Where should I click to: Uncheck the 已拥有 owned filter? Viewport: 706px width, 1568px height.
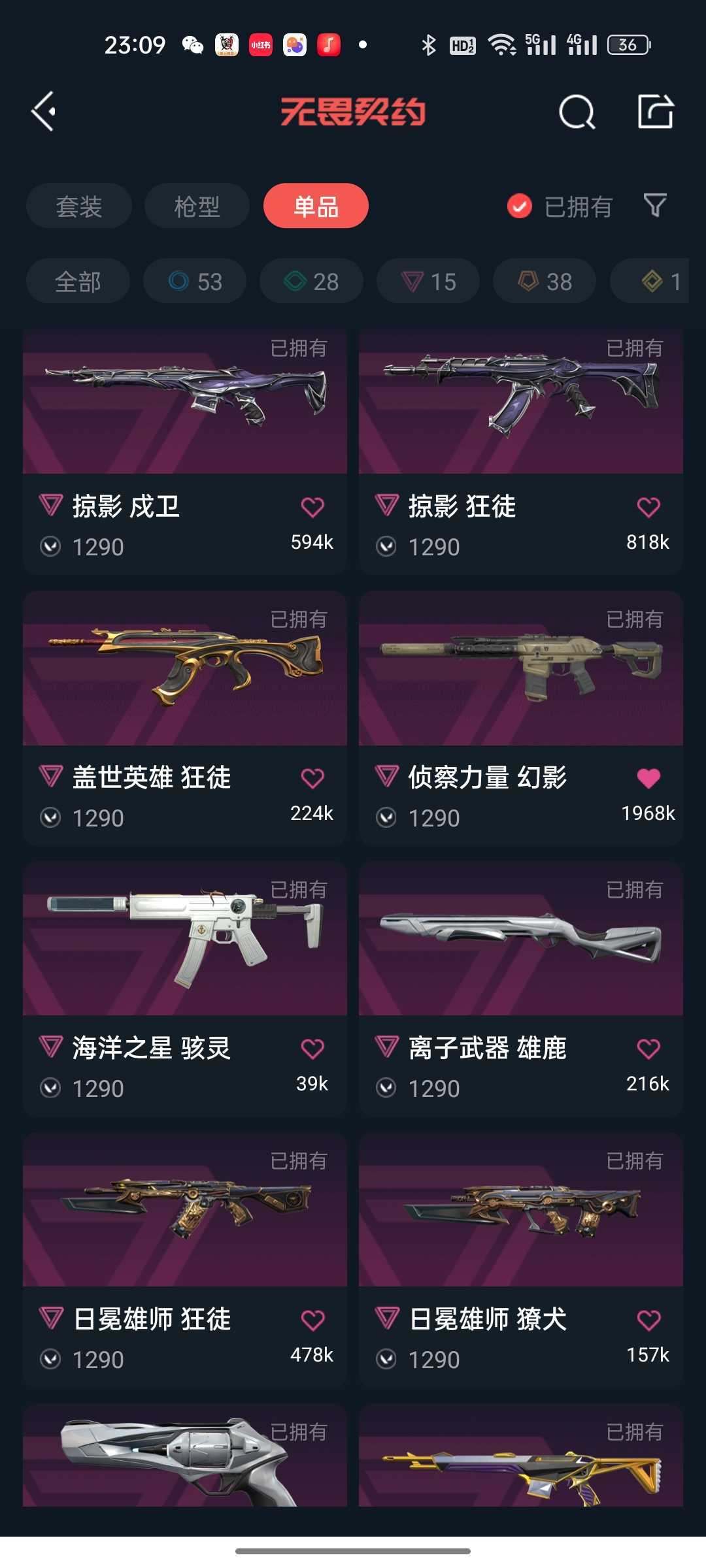pyautogui.click(x=520, y=206)
